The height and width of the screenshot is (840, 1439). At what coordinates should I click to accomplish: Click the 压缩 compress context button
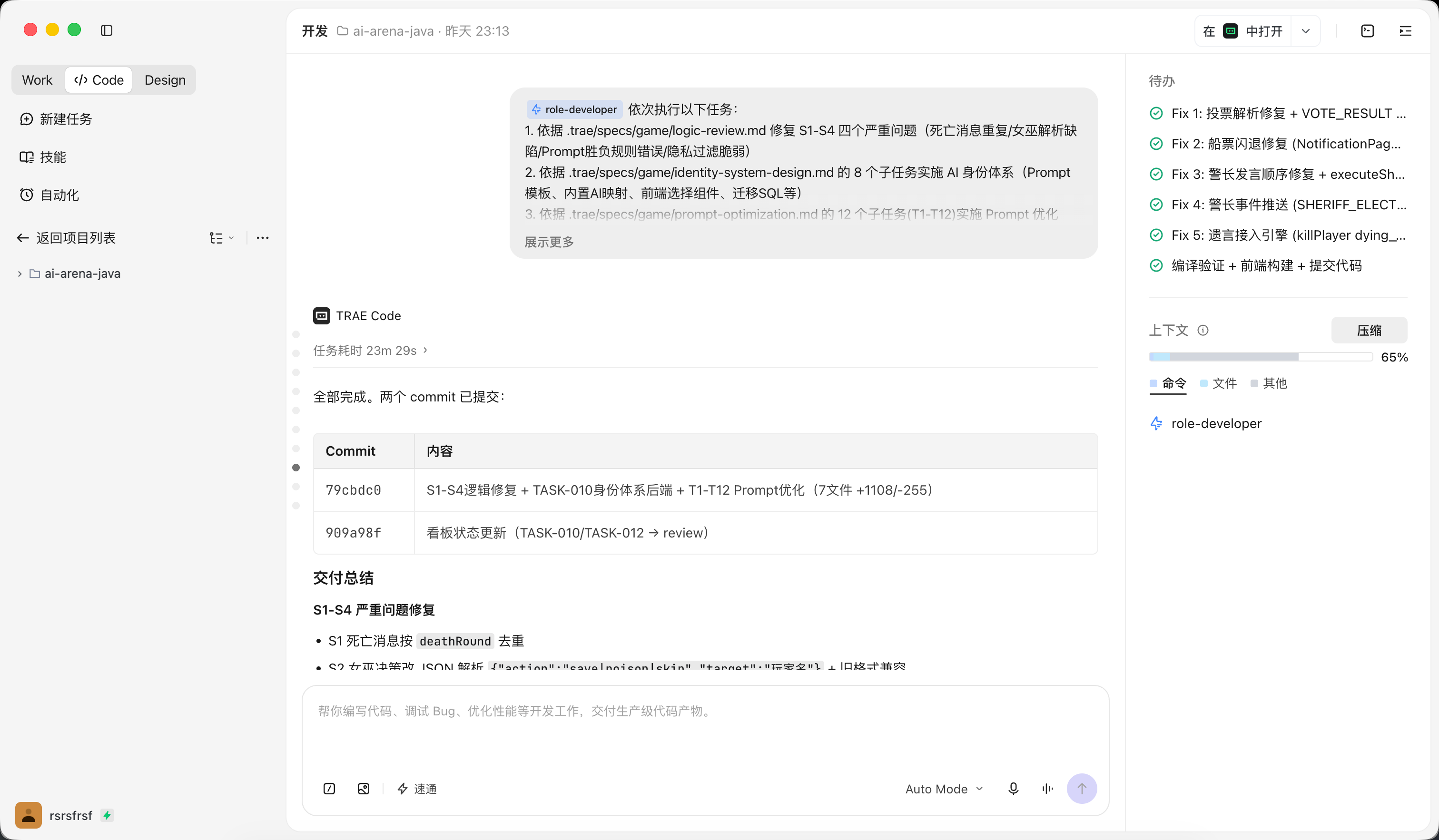[x=1369, y=331]
